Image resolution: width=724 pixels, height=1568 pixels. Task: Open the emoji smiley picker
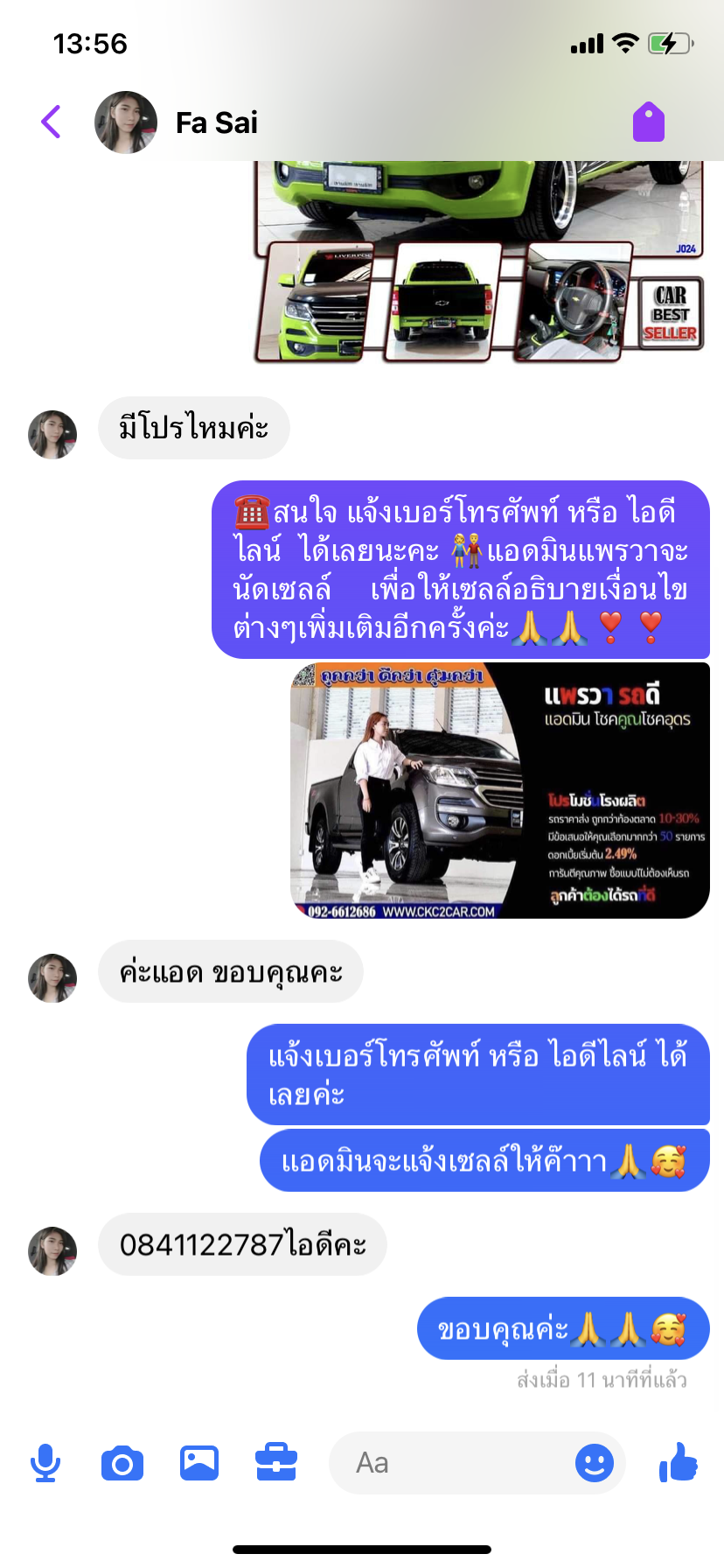pos(595,1463)
